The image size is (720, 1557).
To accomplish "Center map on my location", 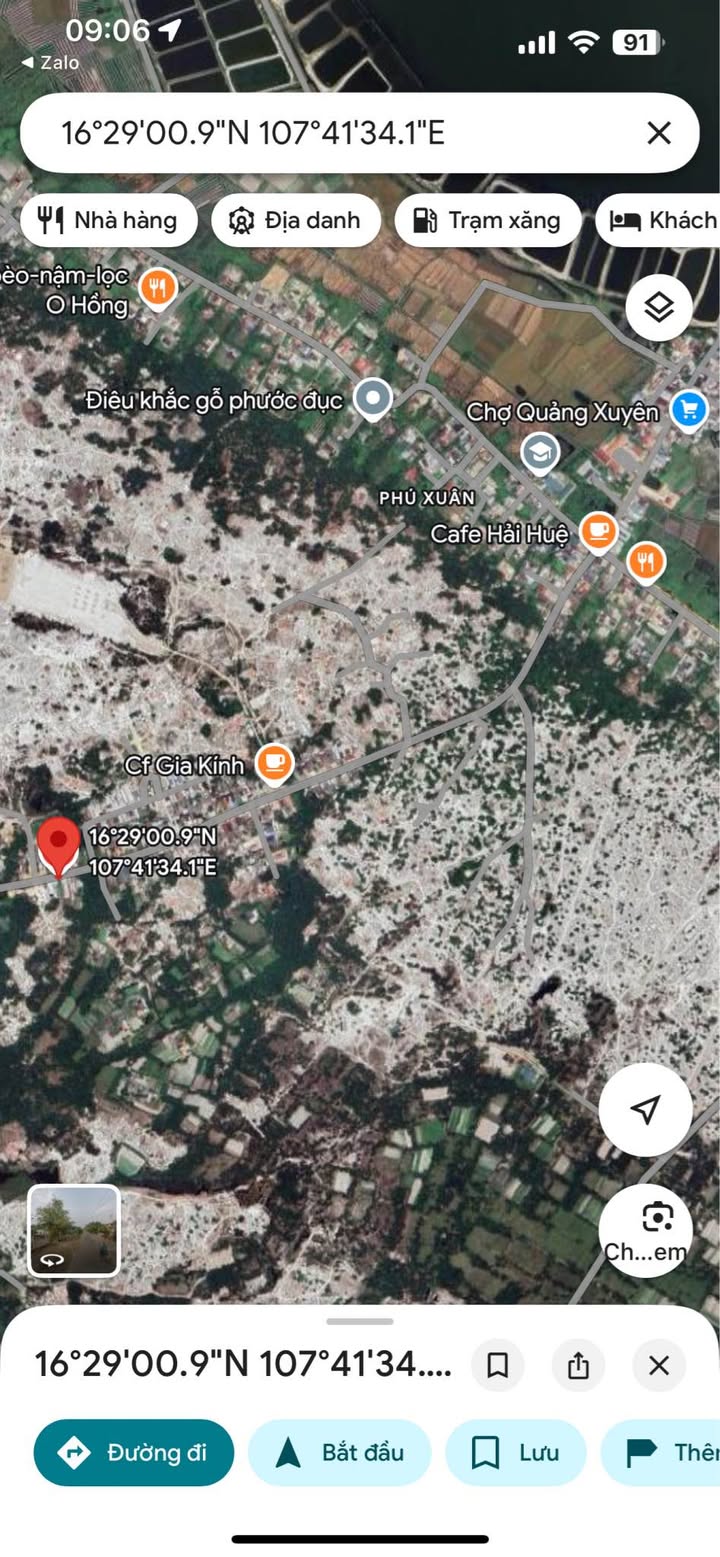I will [x=646, y=1109].
